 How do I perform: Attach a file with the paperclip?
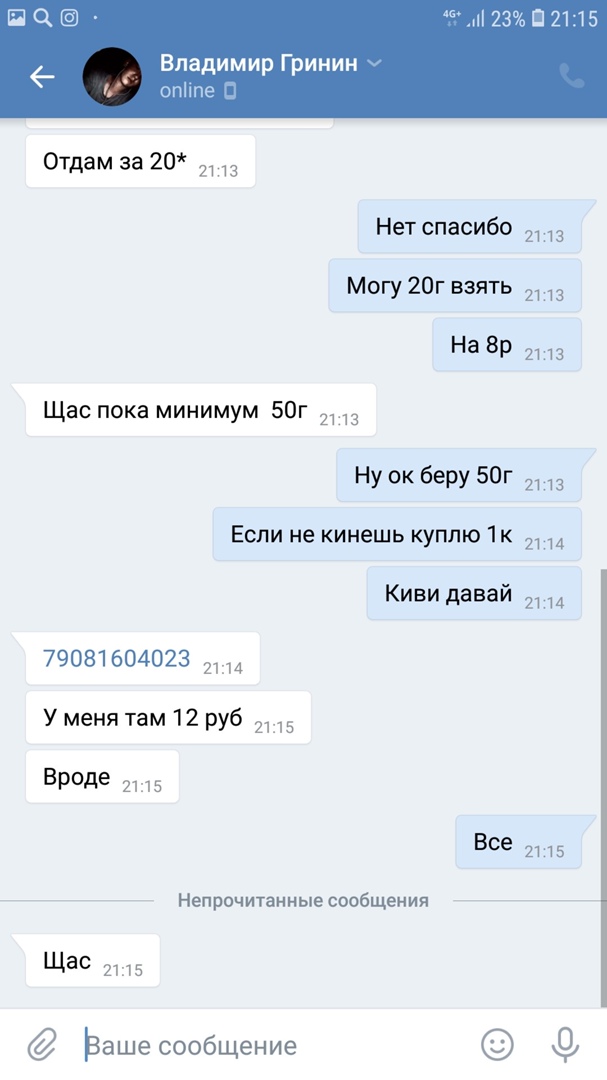41,1045
